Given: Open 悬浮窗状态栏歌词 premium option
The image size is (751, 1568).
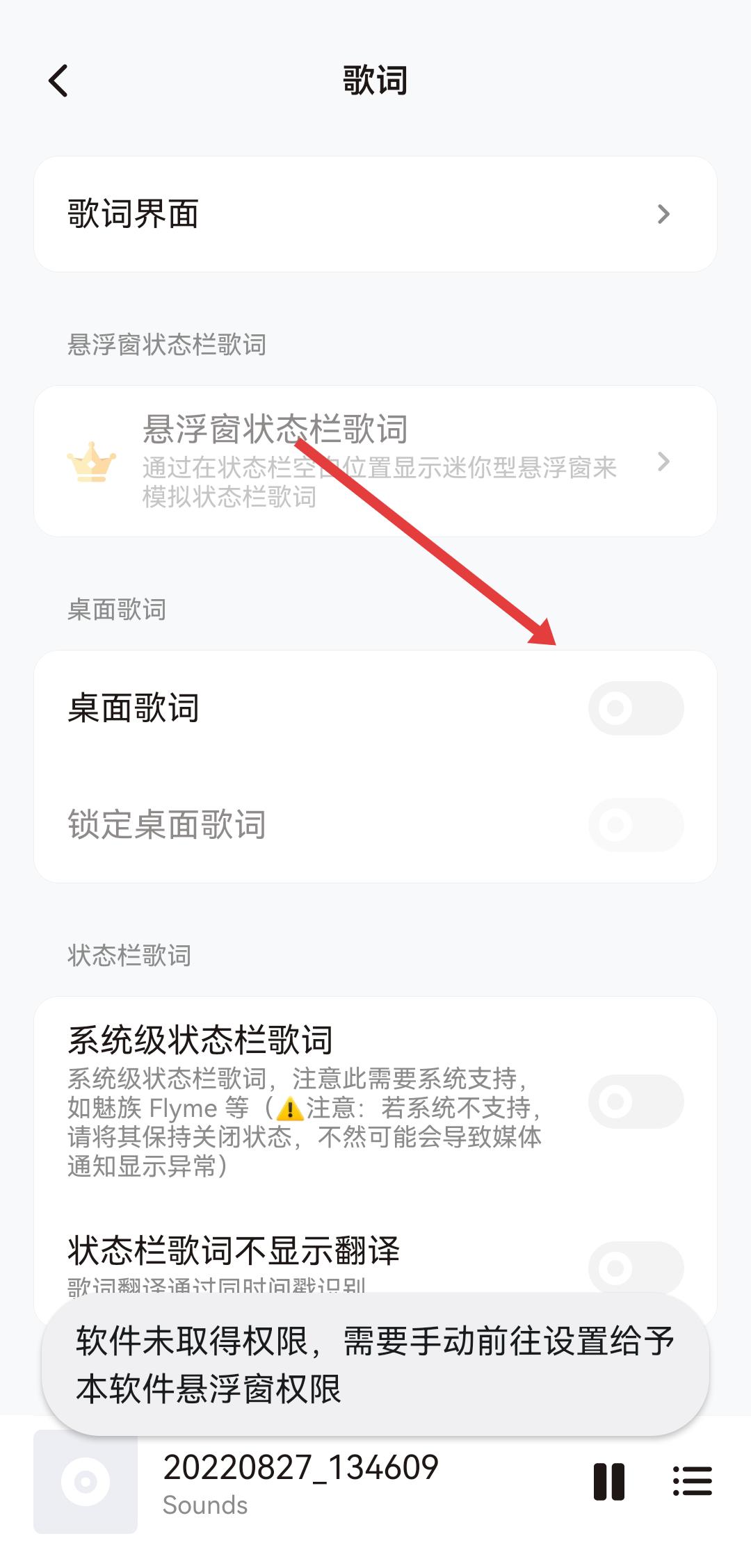Looking at the screenshot, I should (375, 462).
